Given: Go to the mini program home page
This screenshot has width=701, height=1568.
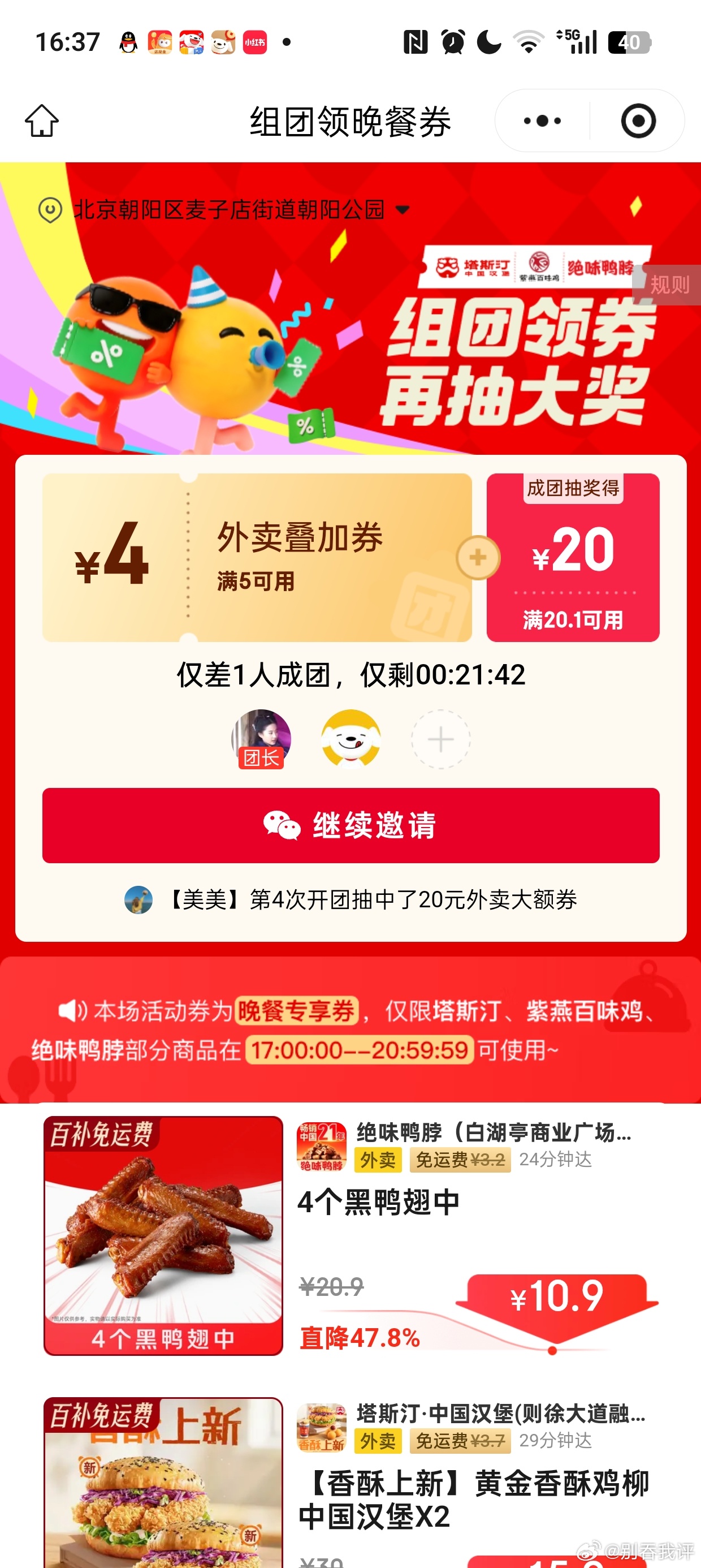Looking at the screenshot, I should [x=41, y=120].
